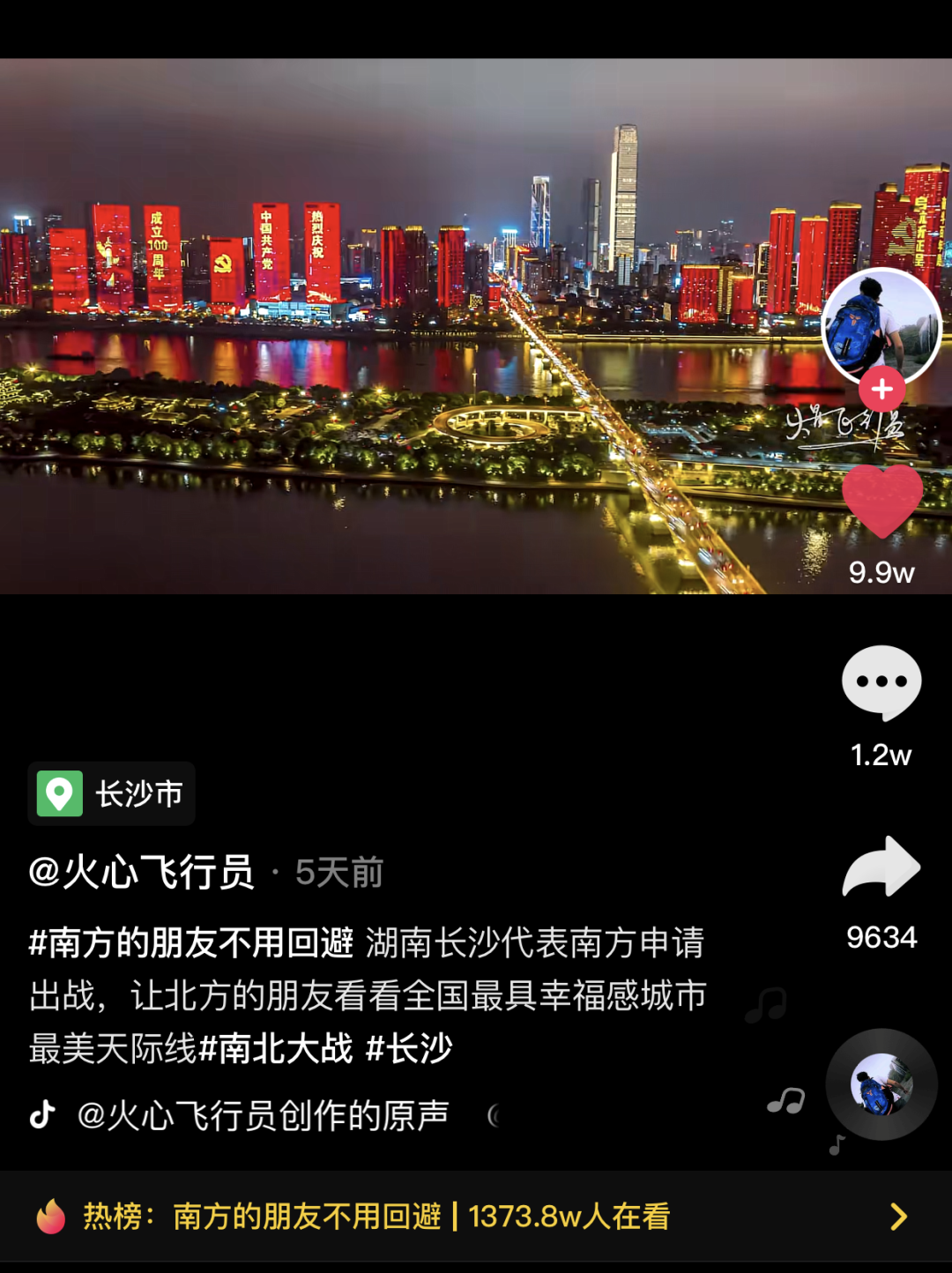Open the comments bubble icon
952x1273 pixels.
[881, 681]
